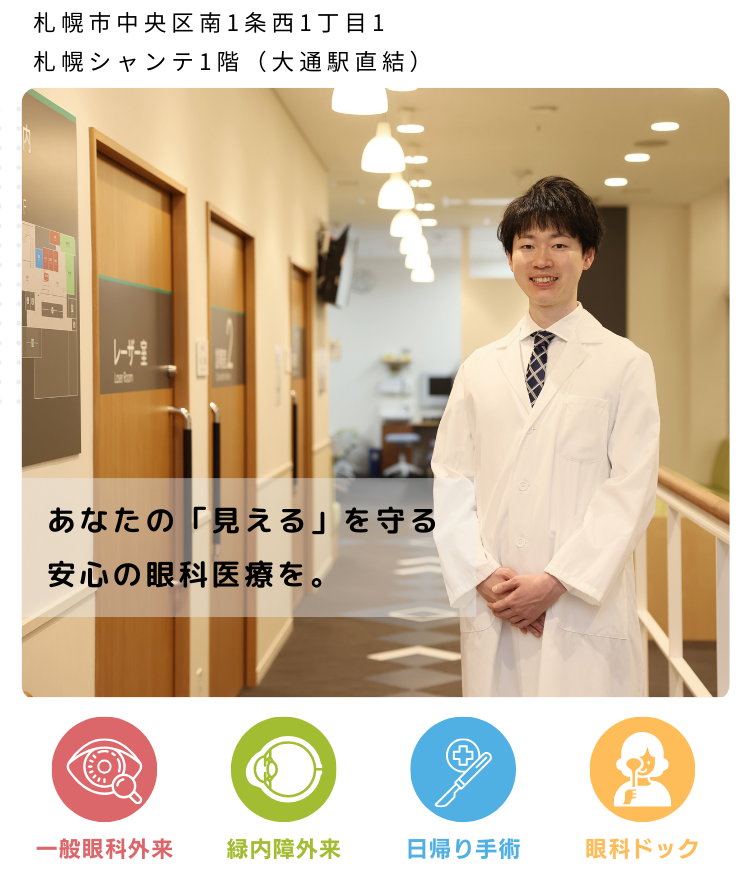Select 日帰り手術 service
Image resolution: width=751 pixels, height=881 pixels.
tap(463, 770)
